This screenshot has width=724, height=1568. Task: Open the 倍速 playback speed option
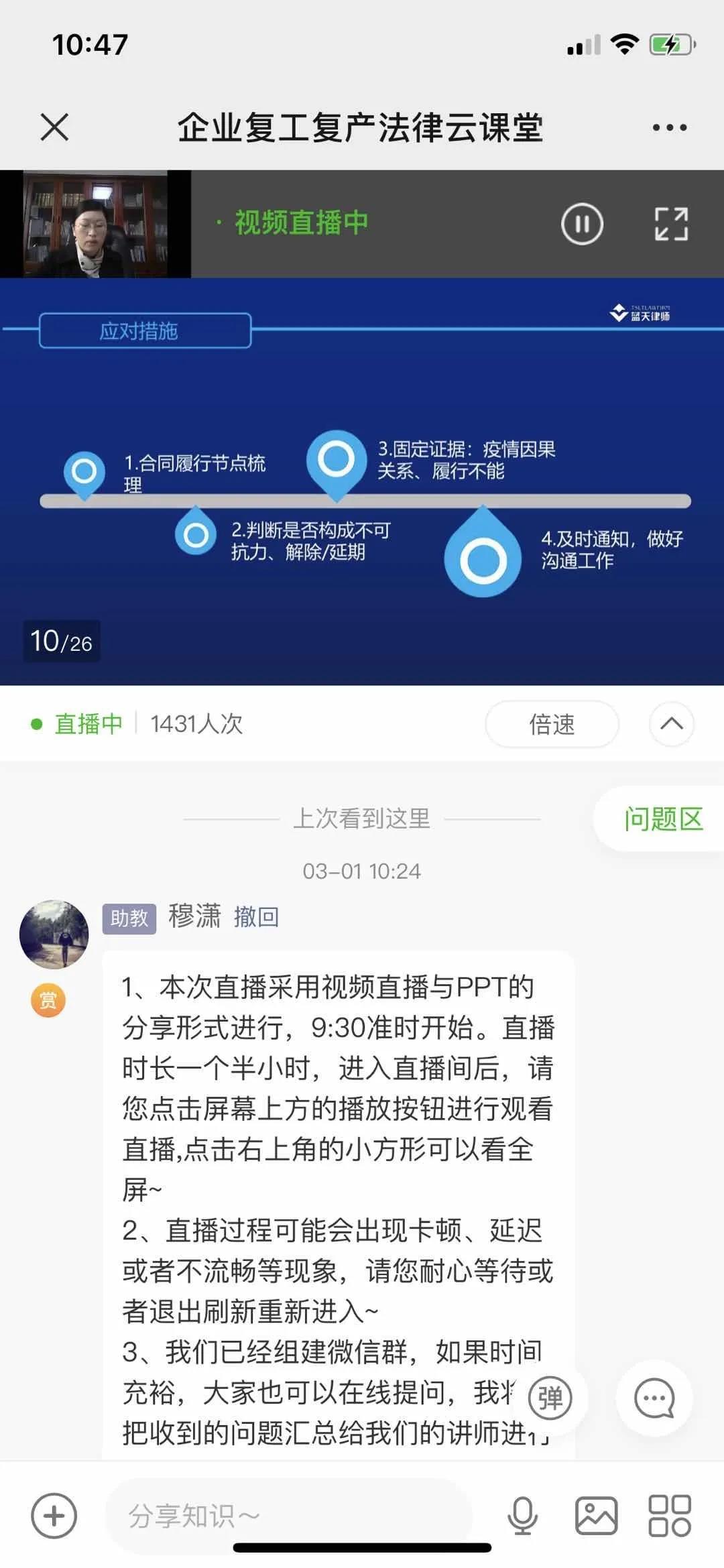click(552, 724)
